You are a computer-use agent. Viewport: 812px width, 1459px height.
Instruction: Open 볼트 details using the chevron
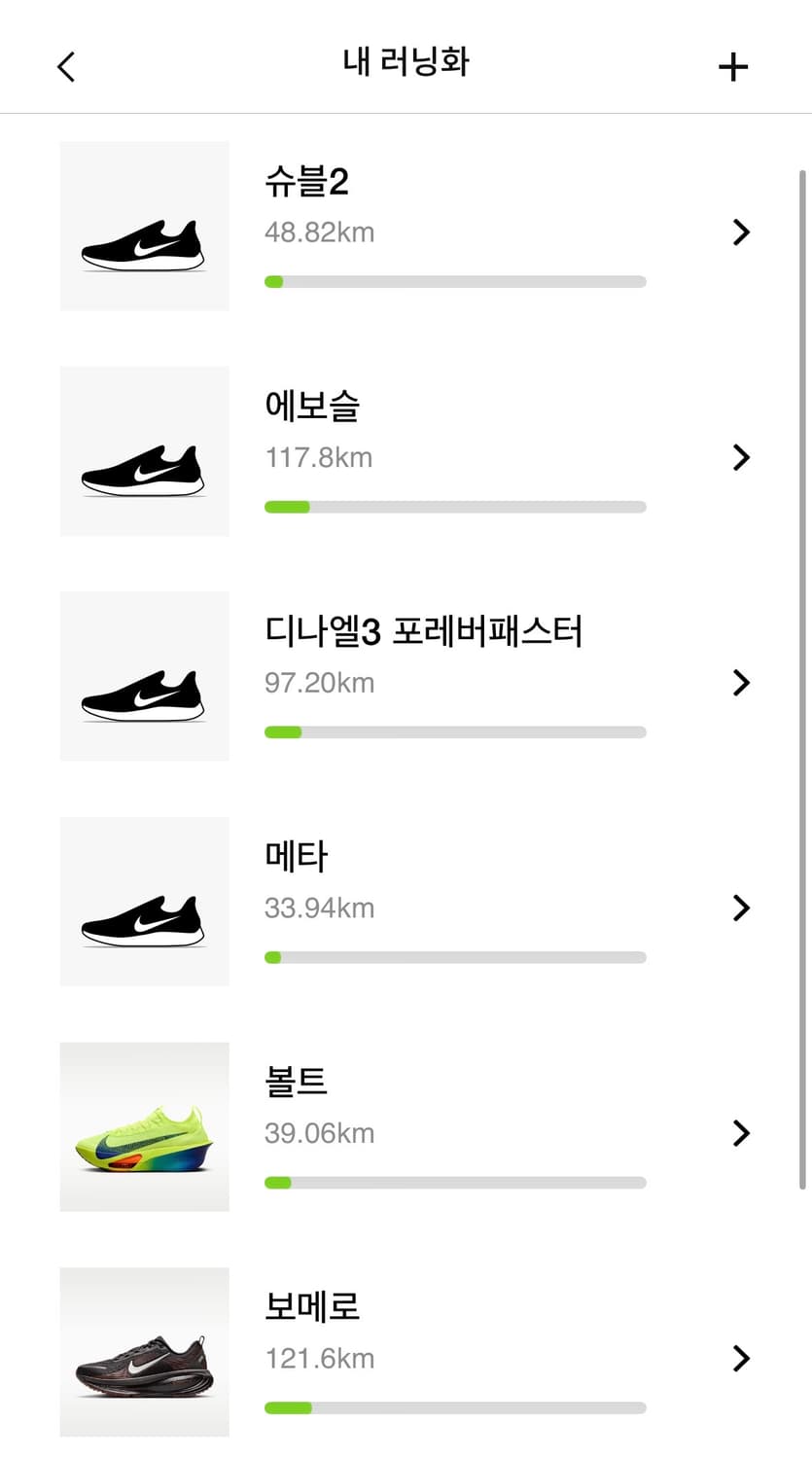point(741,1132)
